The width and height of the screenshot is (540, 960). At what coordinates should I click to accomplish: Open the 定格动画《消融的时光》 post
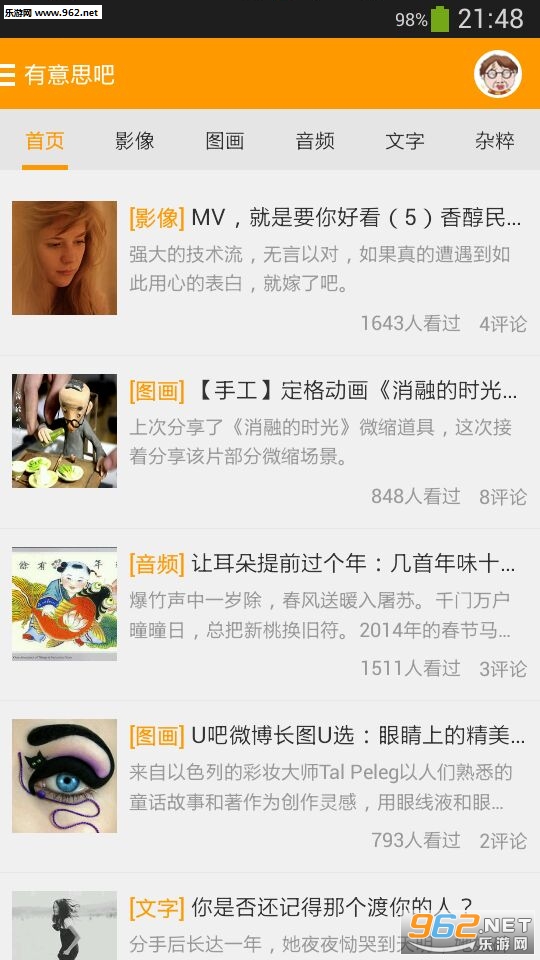point(270,442)
